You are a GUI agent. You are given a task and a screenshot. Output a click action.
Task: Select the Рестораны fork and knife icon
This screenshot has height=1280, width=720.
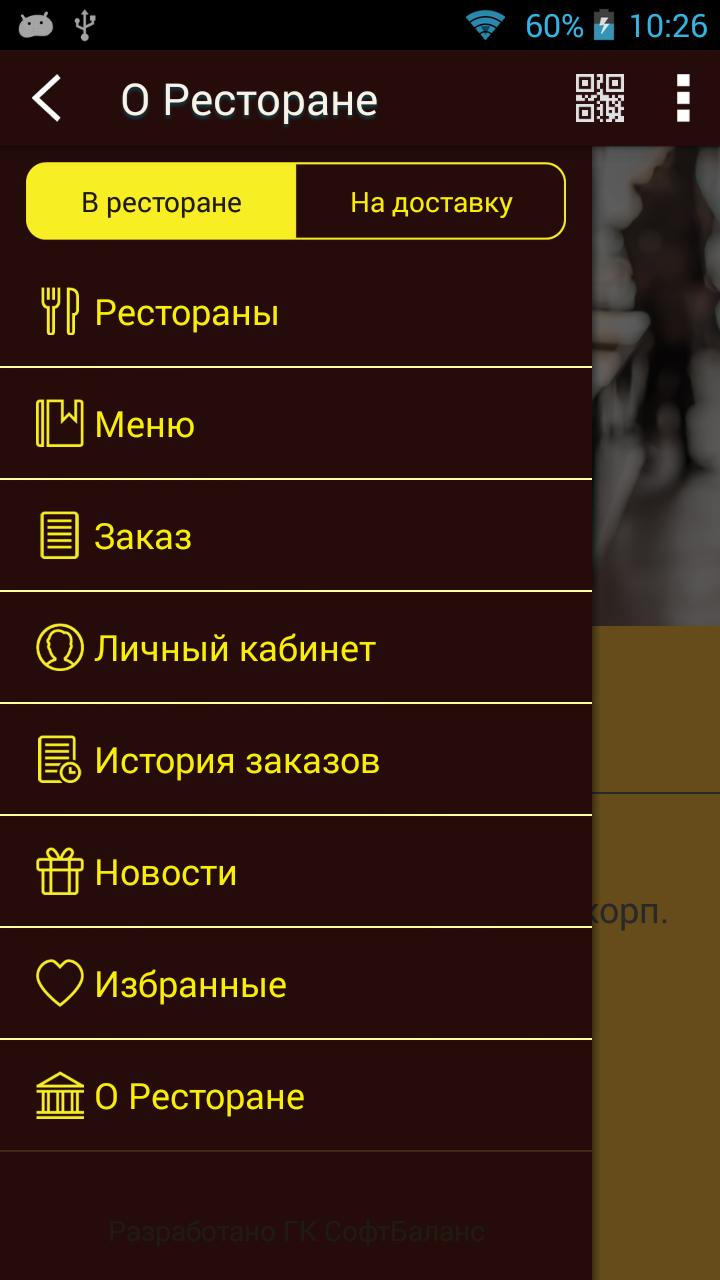[x=60, y=310]
